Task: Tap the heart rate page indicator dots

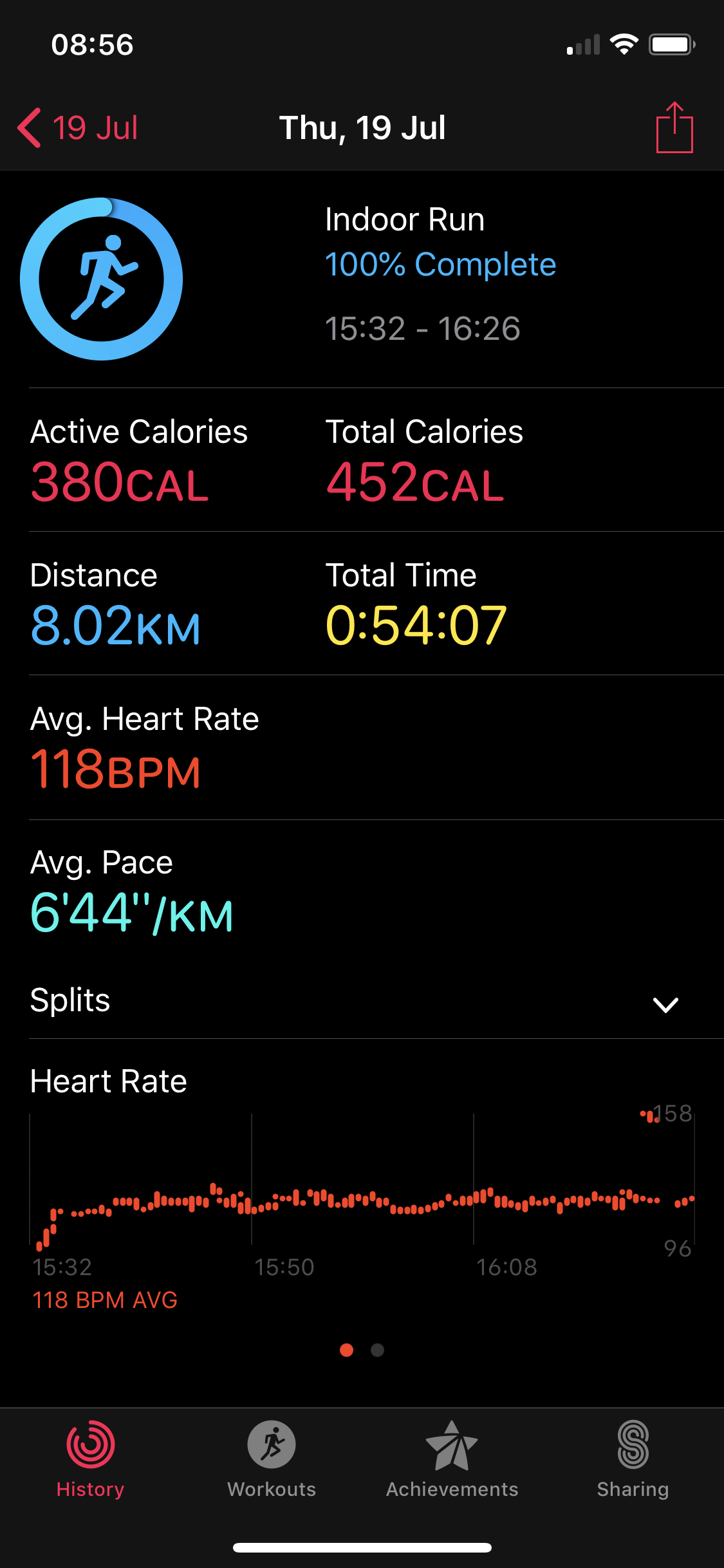Action: tap(362, 1350)
